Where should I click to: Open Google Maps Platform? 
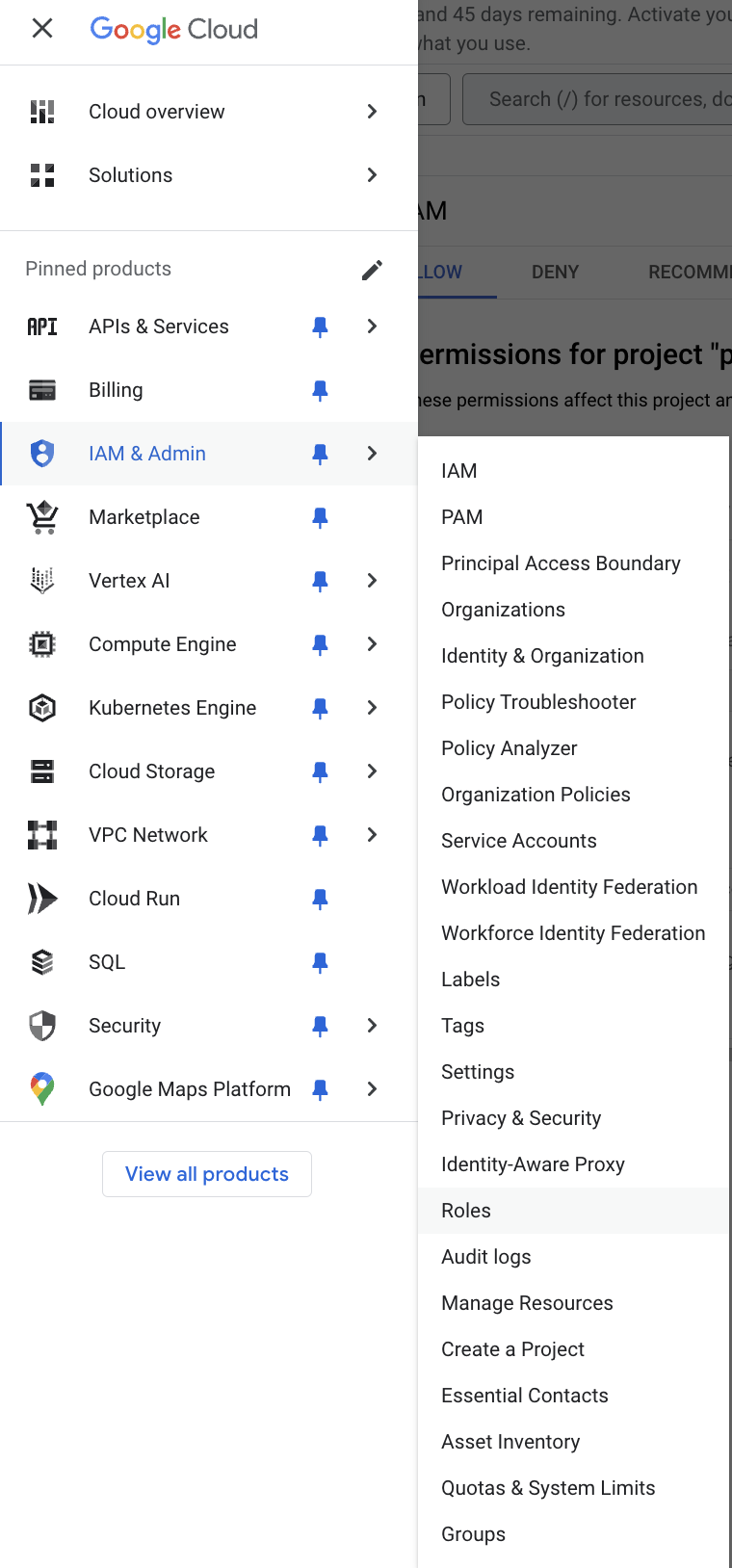coord(190,1089)
